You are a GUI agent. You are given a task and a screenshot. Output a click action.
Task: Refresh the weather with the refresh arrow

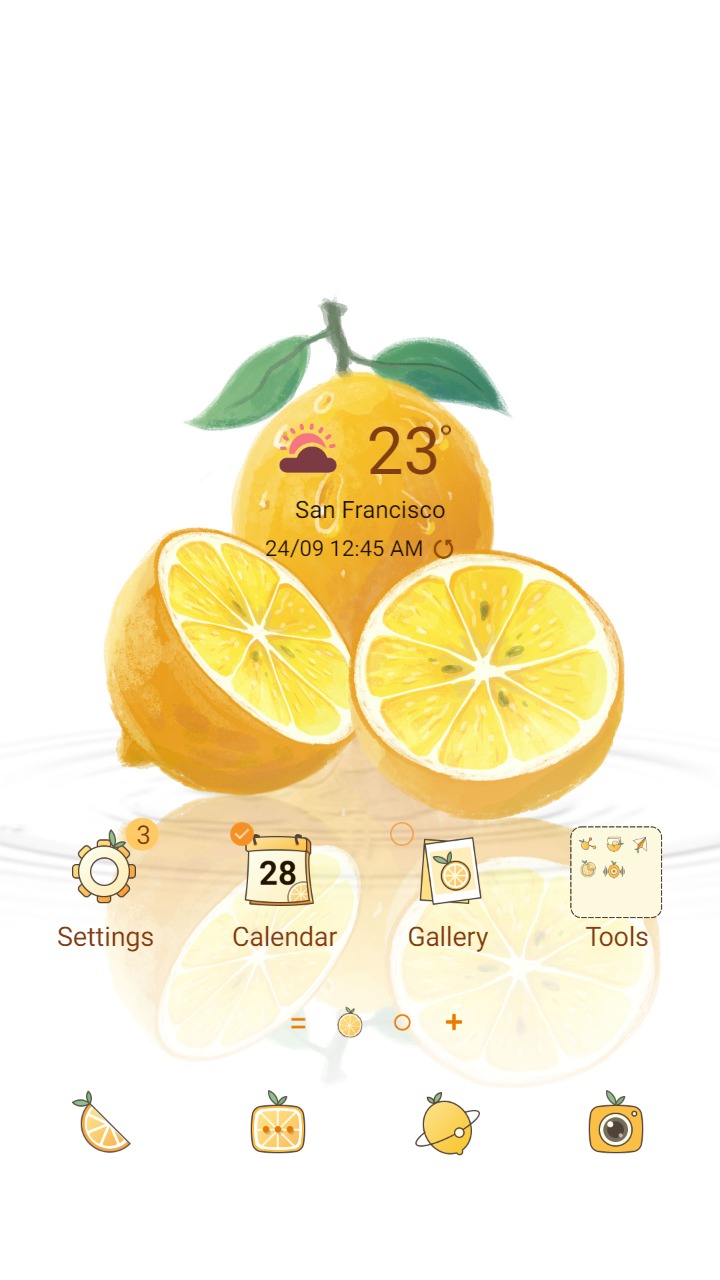coord(445,548)
